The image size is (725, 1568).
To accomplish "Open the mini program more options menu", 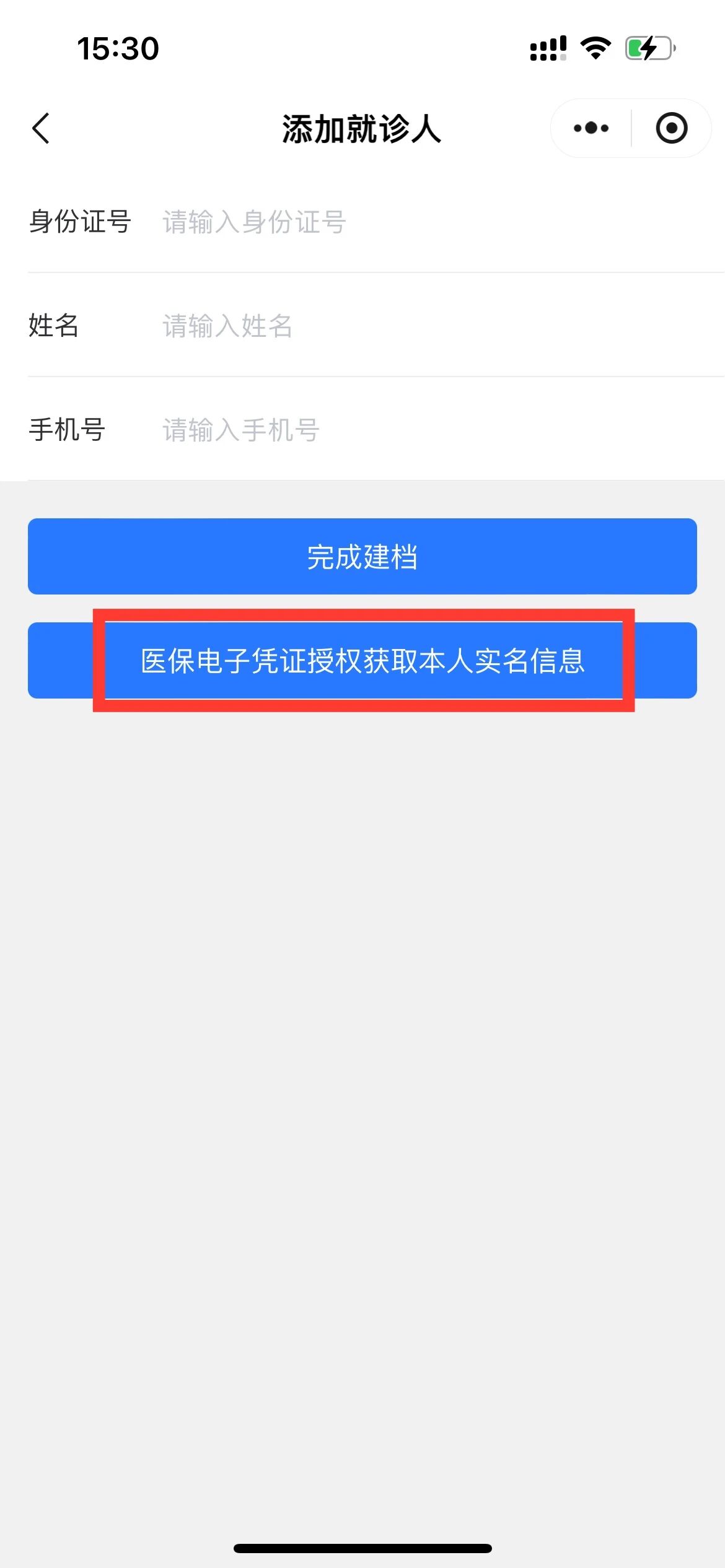I will coord(591,128).
